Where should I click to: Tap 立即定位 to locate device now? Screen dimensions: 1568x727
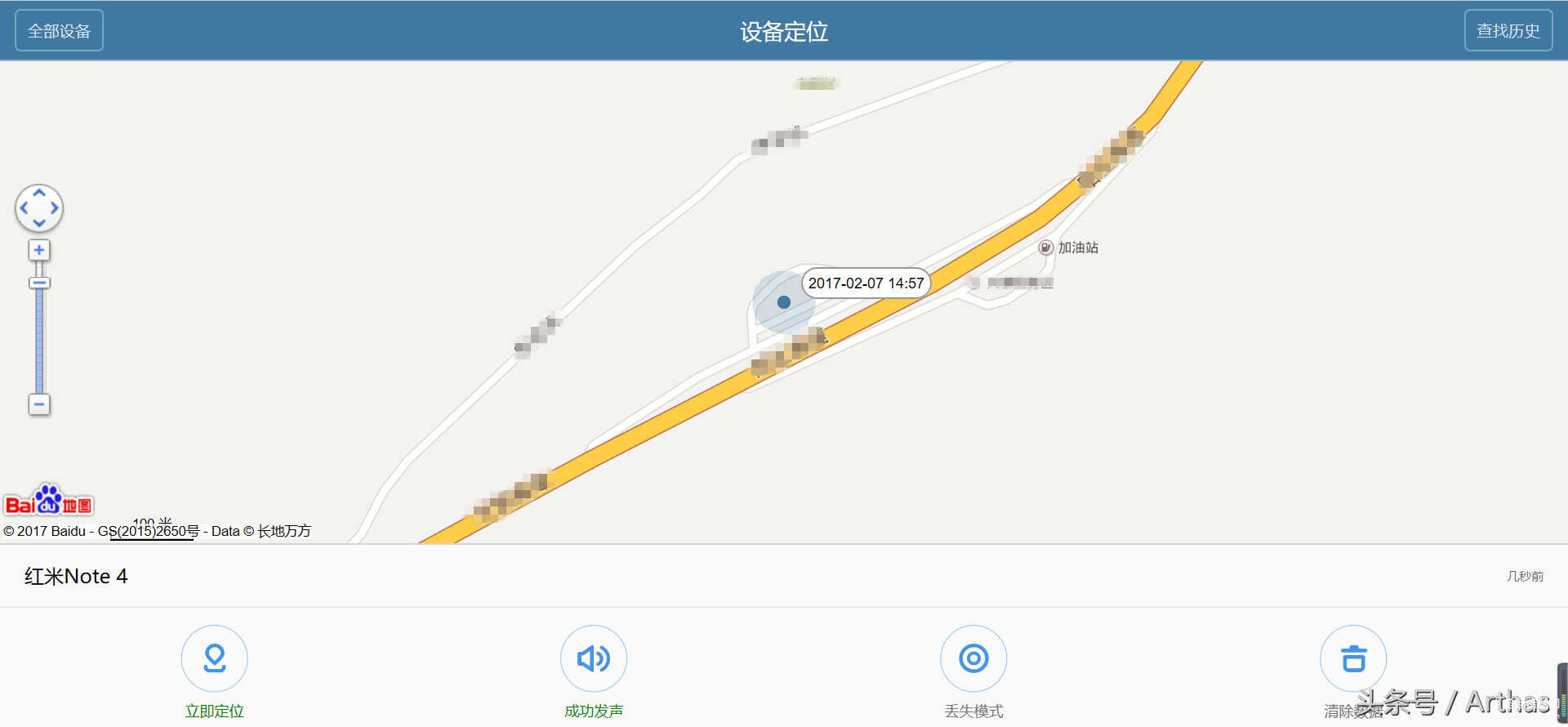coord(214,658)
